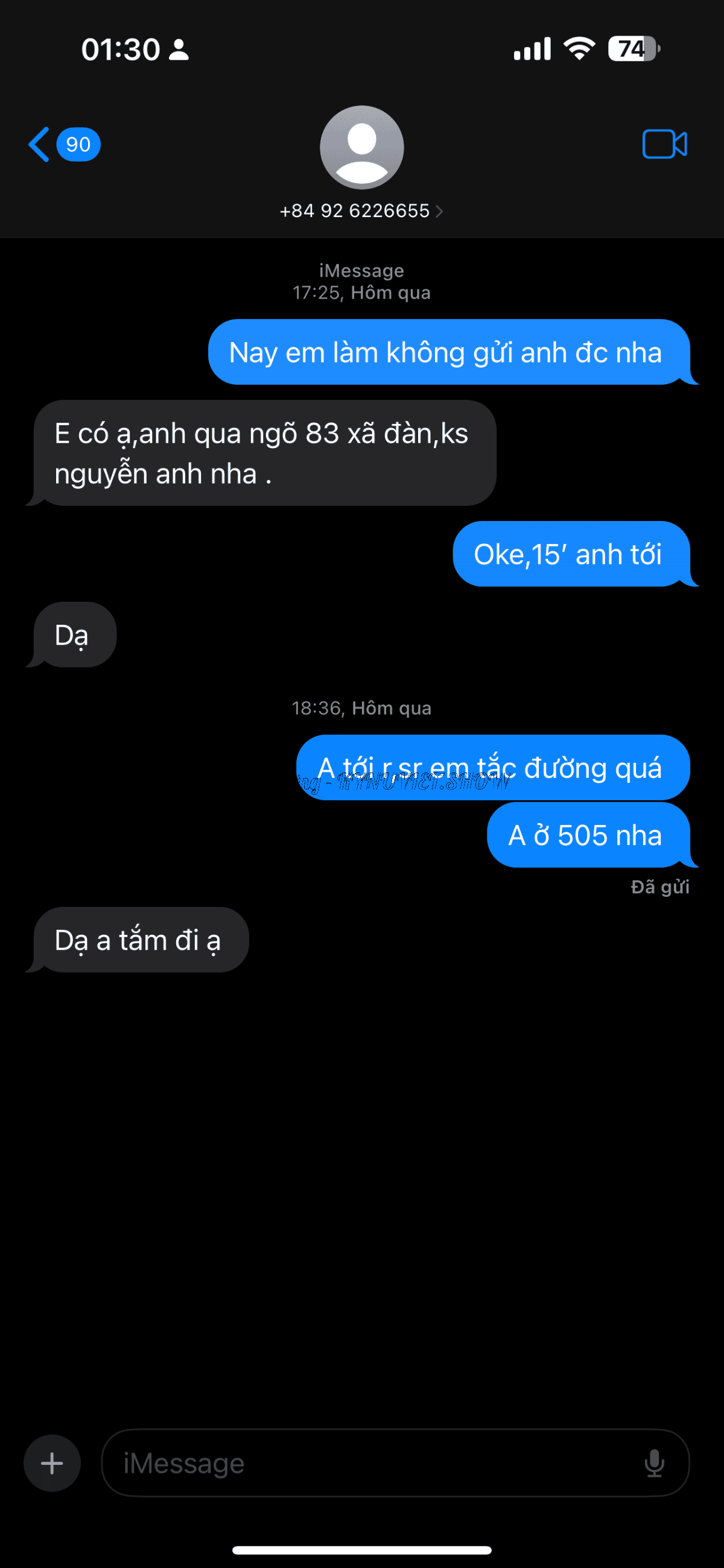This screenshot has height=1568, width=724.
Task: Start a FaceTime video call
Action: tap(664, 144)
